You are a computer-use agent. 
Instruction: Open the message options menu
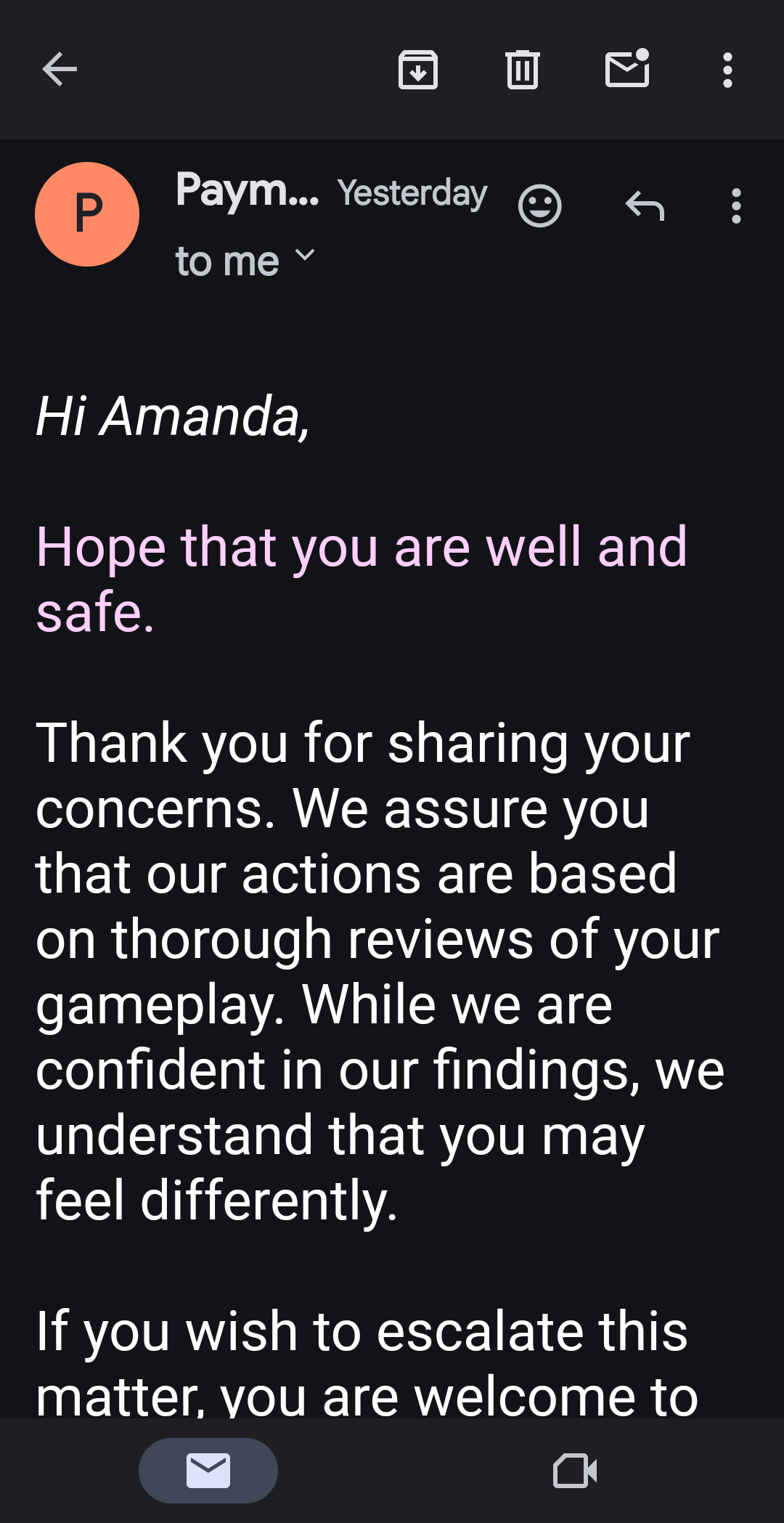point(736,206)
